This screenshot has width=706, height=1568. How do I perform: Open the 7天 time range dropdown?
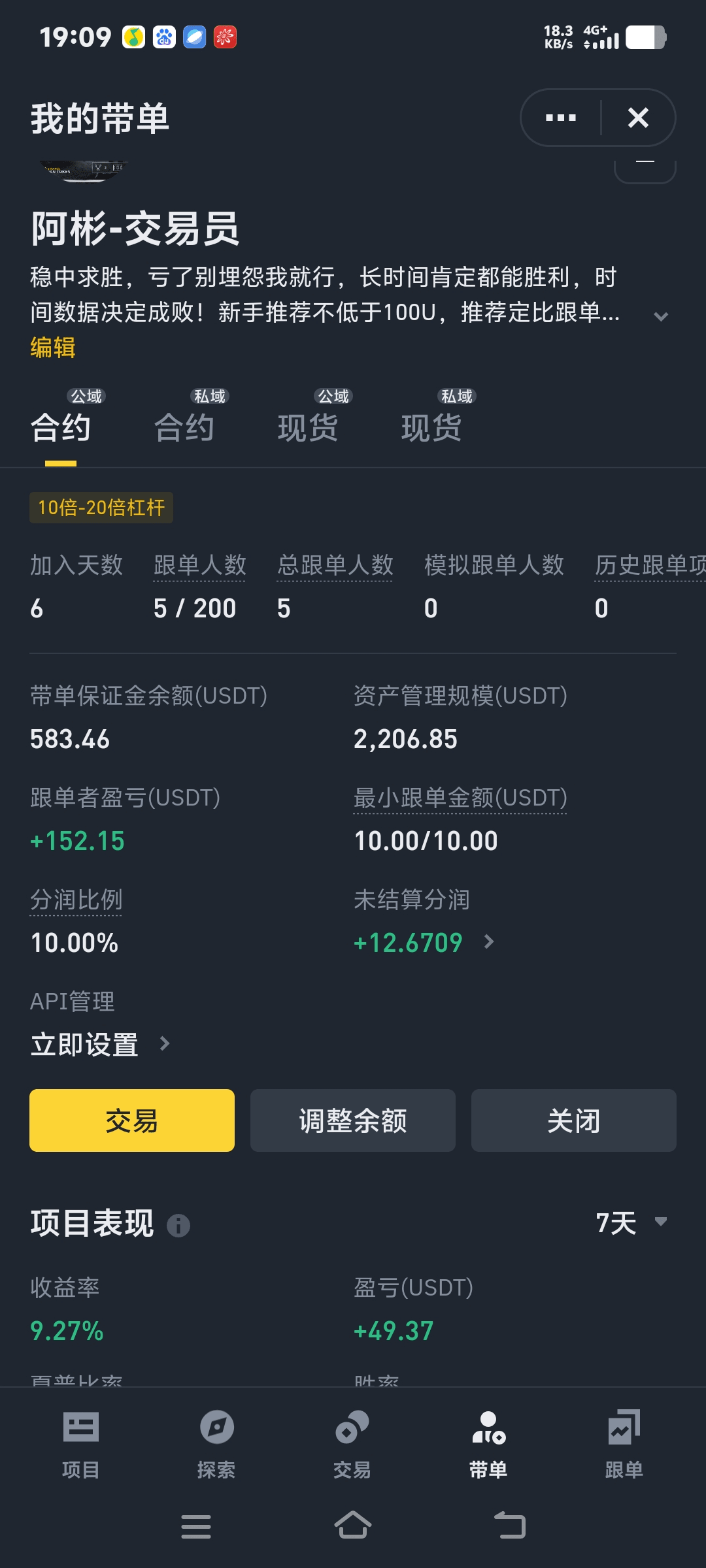tap(630, 1222)
